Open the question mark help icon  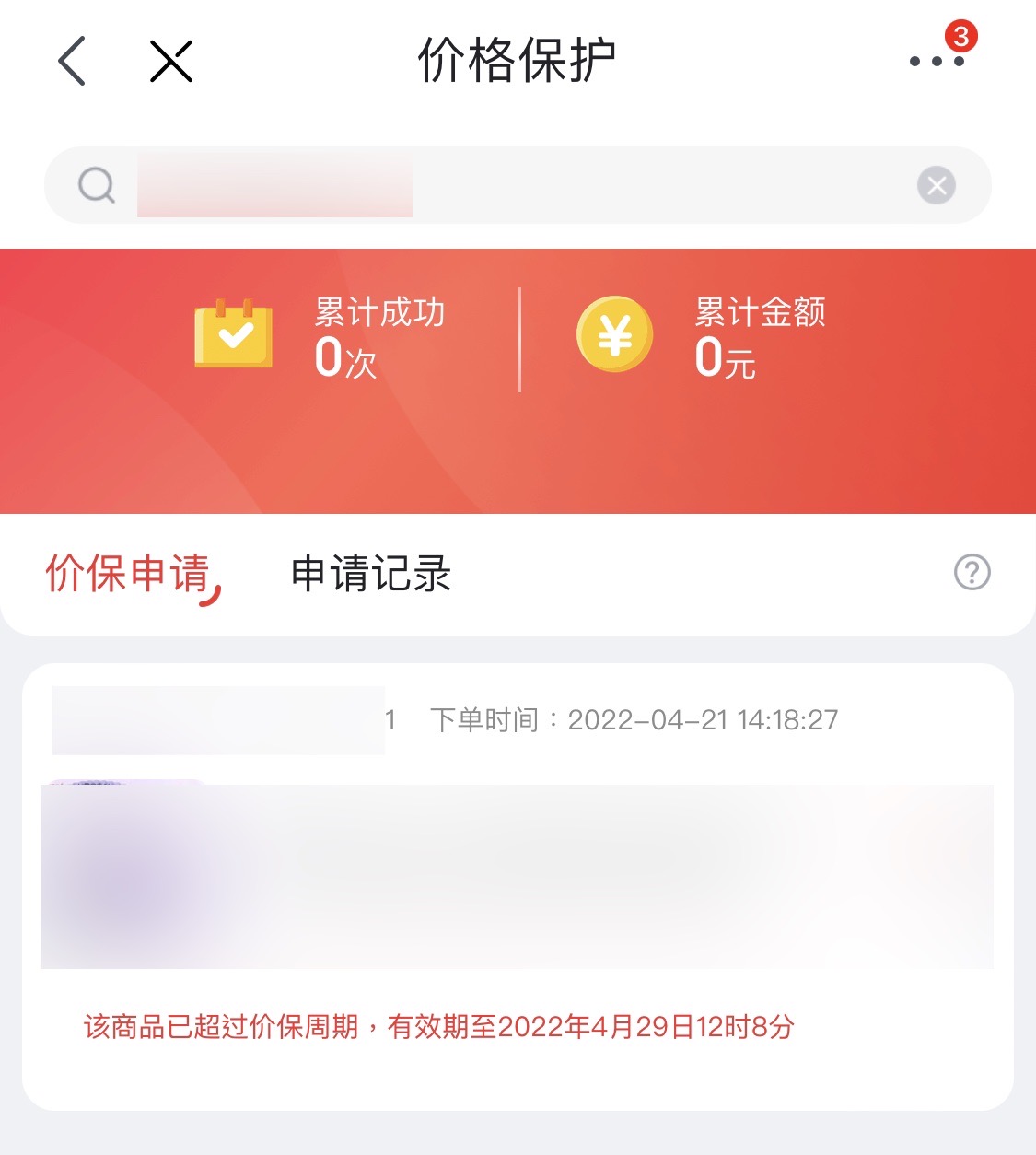[972, 572]
